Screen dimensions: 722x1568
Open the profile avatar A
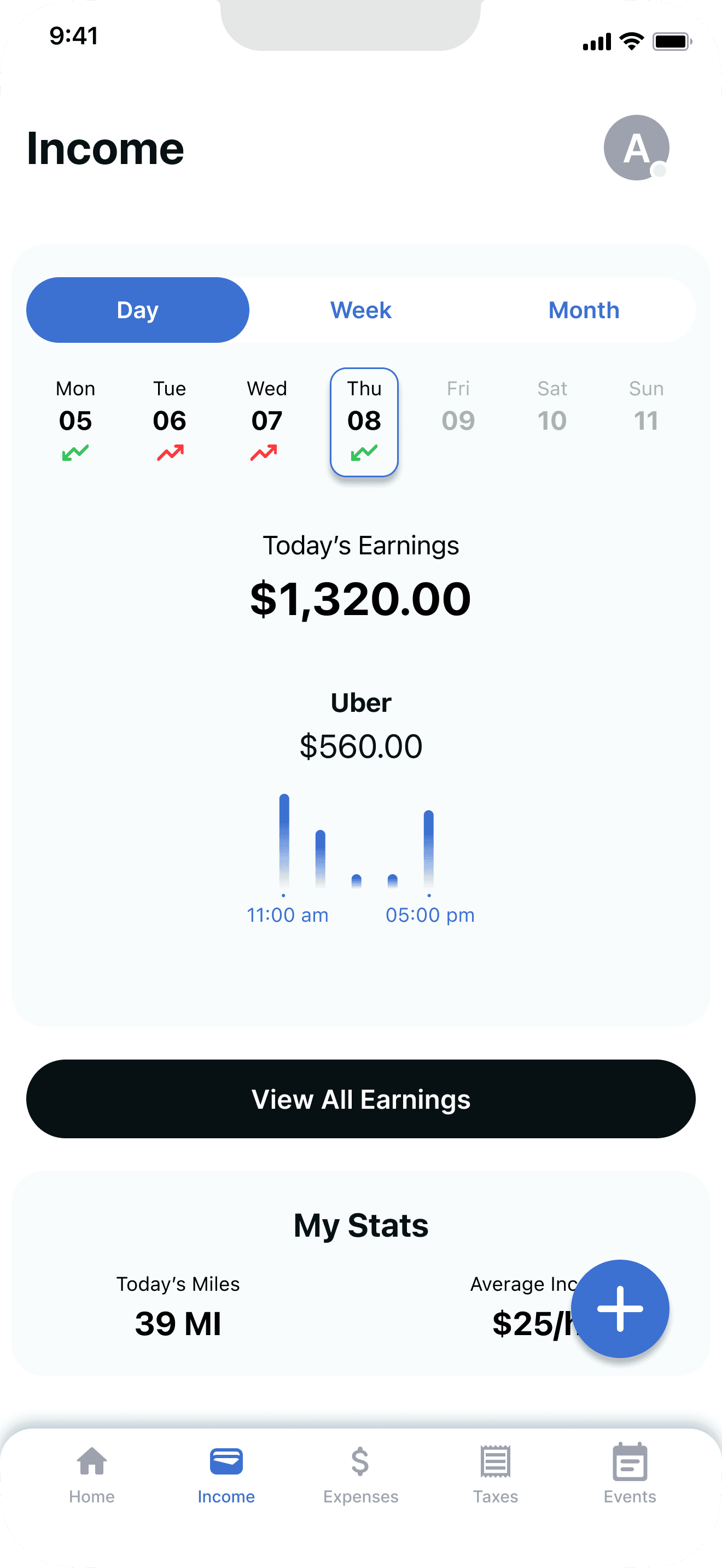click(x=636, y=147)
